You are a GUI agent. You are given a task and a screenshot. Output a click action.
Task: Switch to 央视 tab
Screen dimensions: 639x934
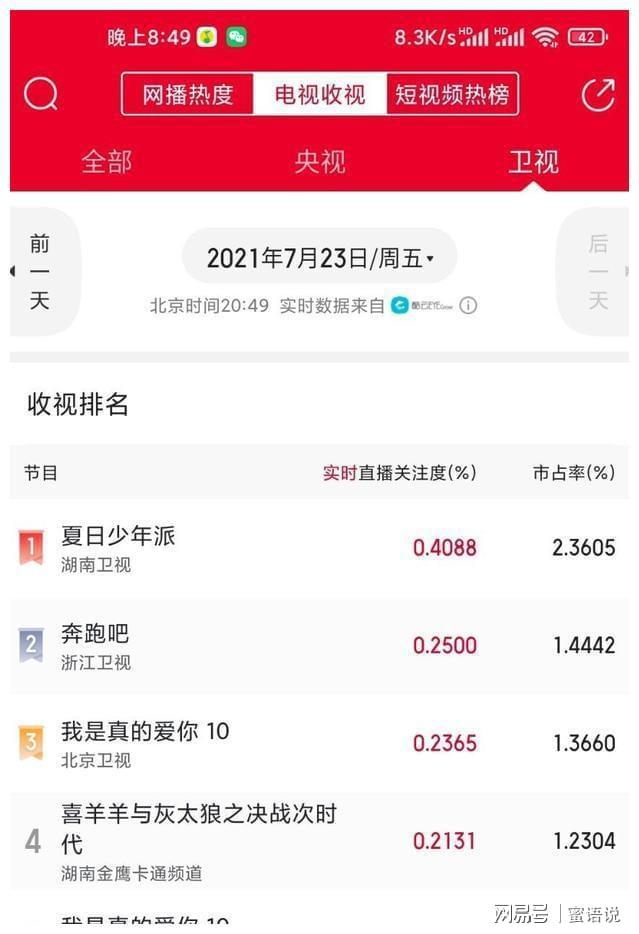[x=320, y=161]
